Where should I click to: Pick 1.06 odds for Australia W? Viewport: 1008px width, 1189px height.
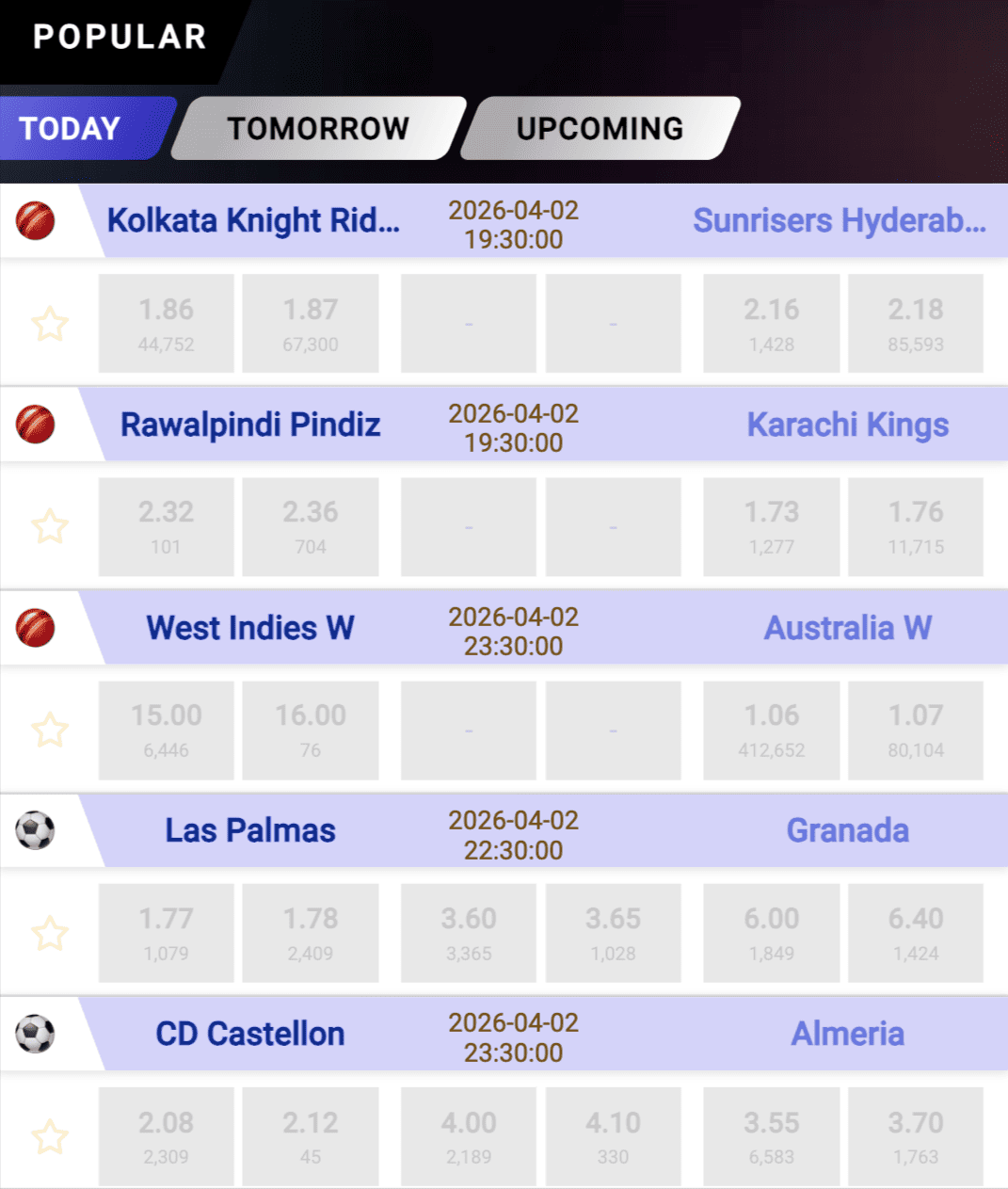pyautogui.click(x=771, y=730)
